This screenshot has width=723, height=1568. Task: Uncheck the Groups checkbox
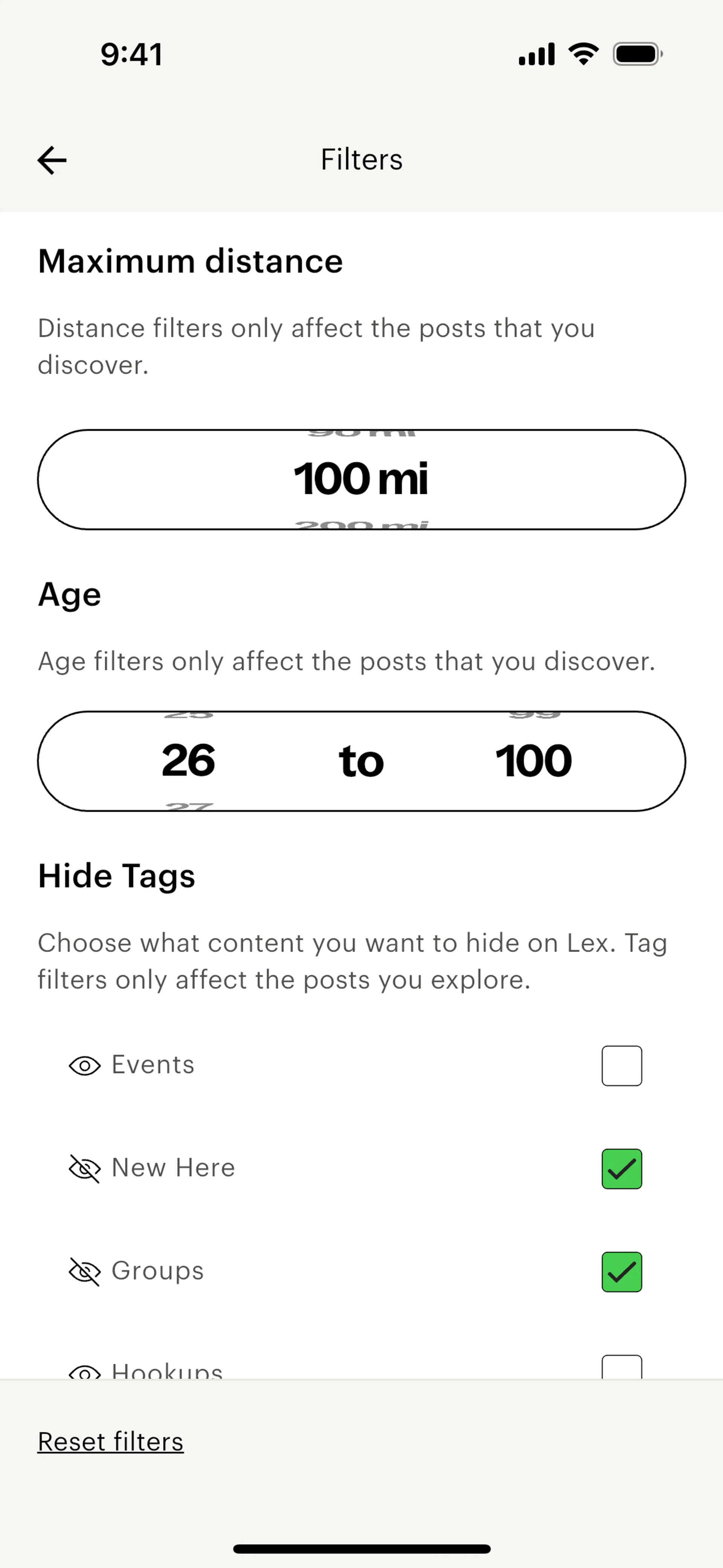[x=621, y=1272]
